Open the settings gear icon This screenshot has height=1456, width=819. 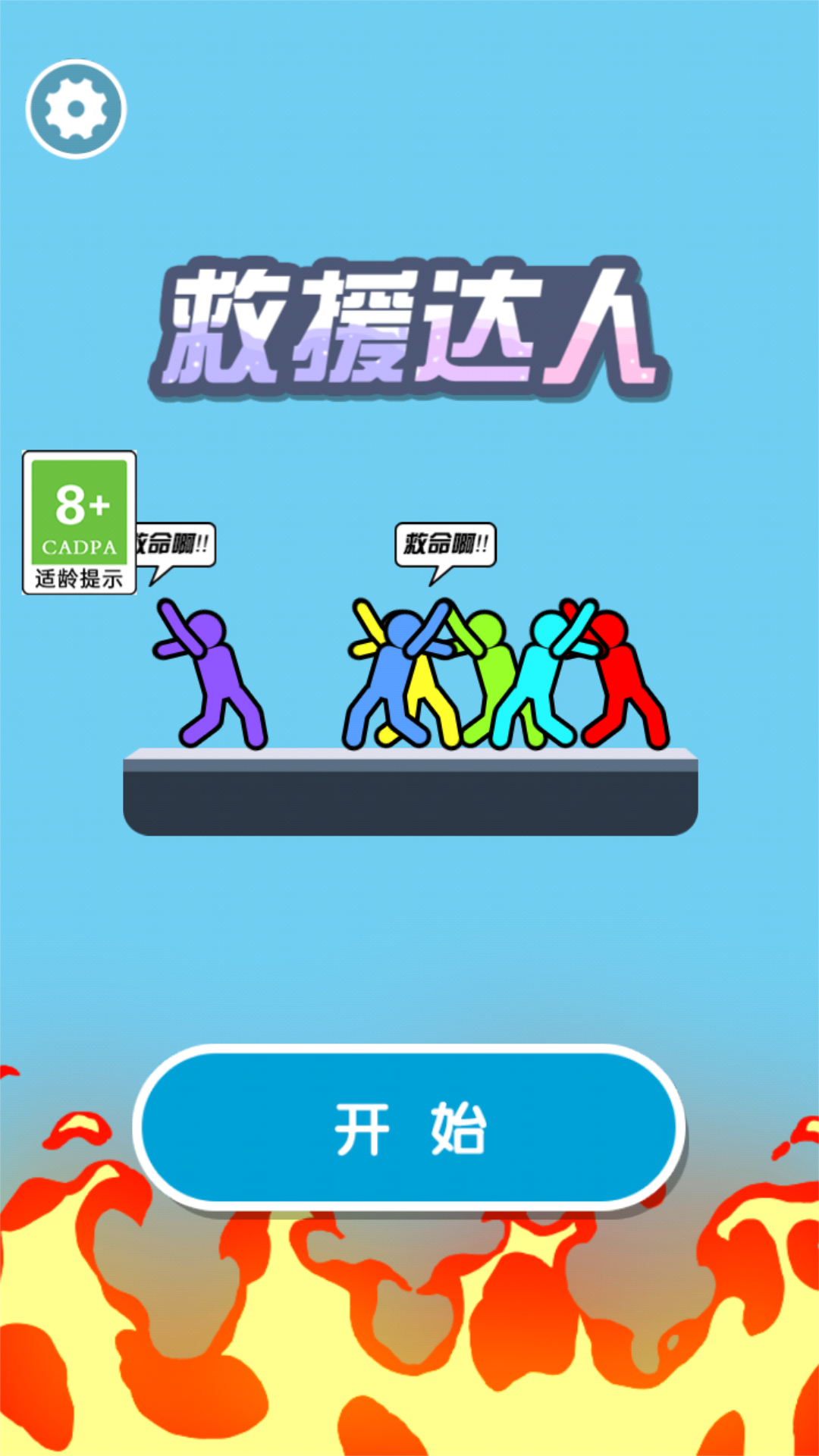[x=76, y=109]
